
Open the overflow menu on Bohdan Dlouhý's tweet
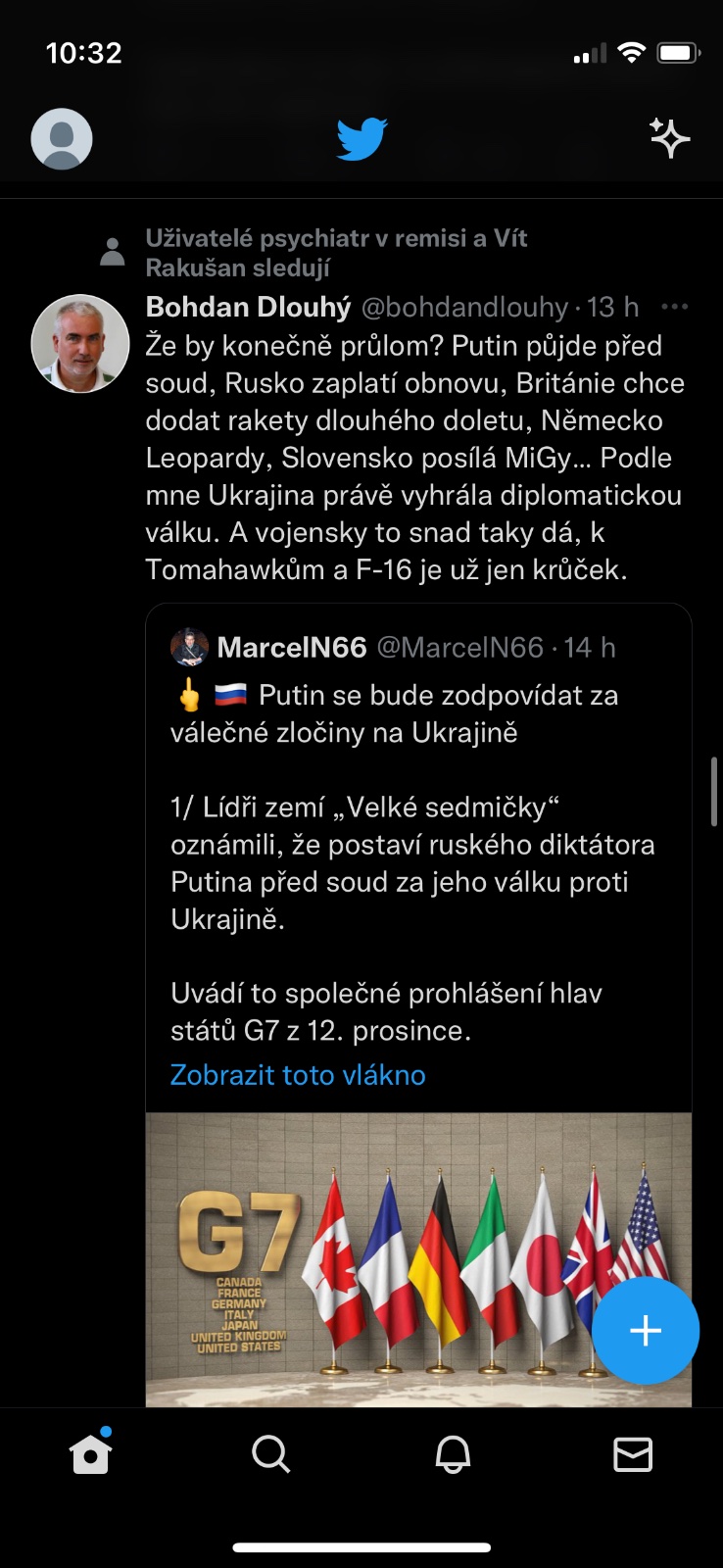[674, 307]
